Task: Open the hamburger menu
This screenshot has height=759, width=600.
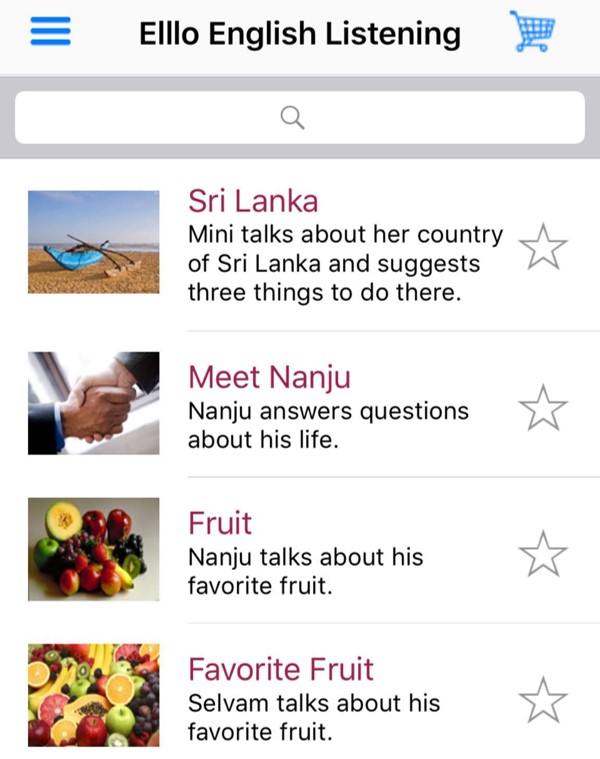Action: pos(50,32)
